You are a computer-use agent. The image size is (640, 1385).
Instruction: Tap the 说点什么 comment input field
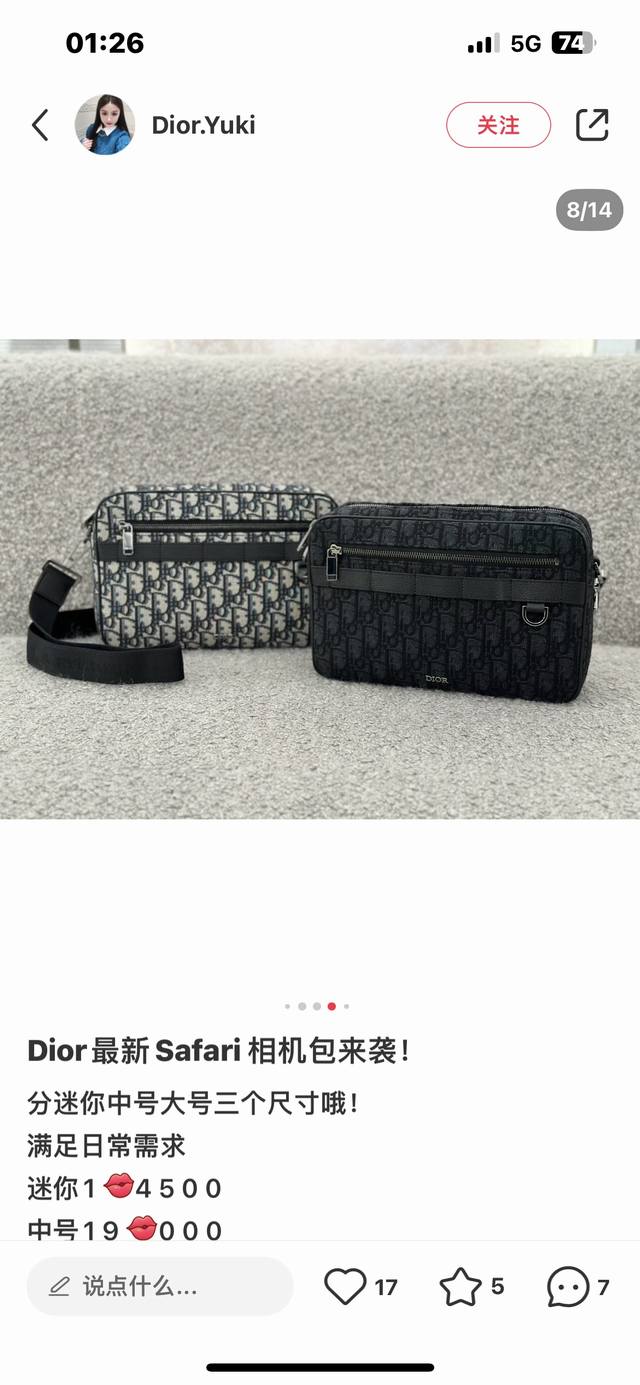160,1286
